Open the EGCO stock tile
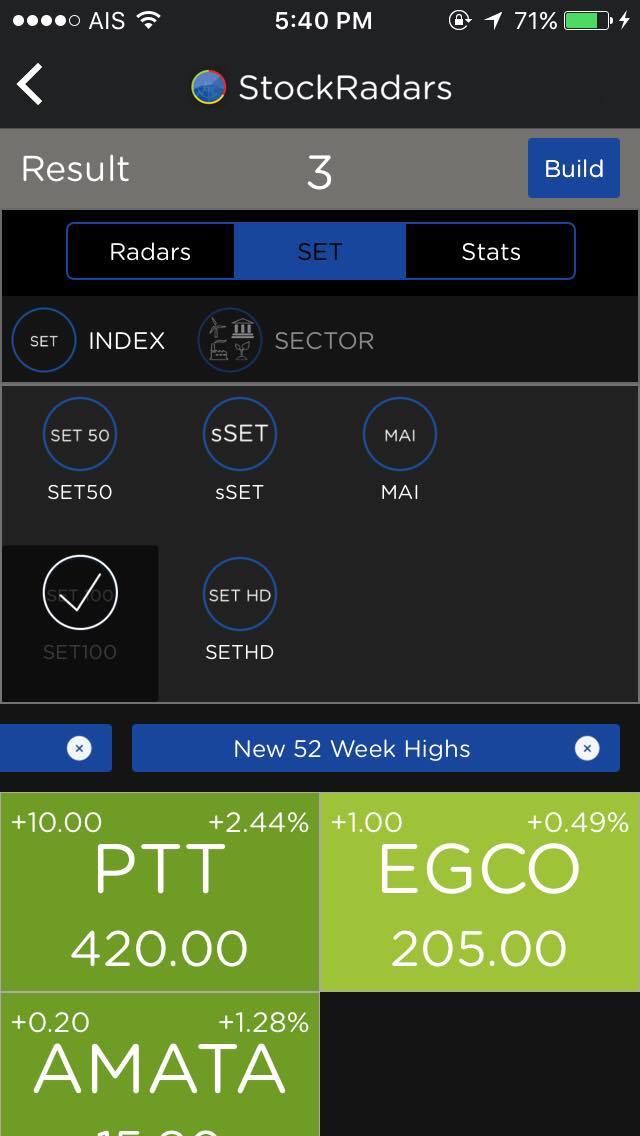This screenshot has width=640, height=1136. [480, 892]
